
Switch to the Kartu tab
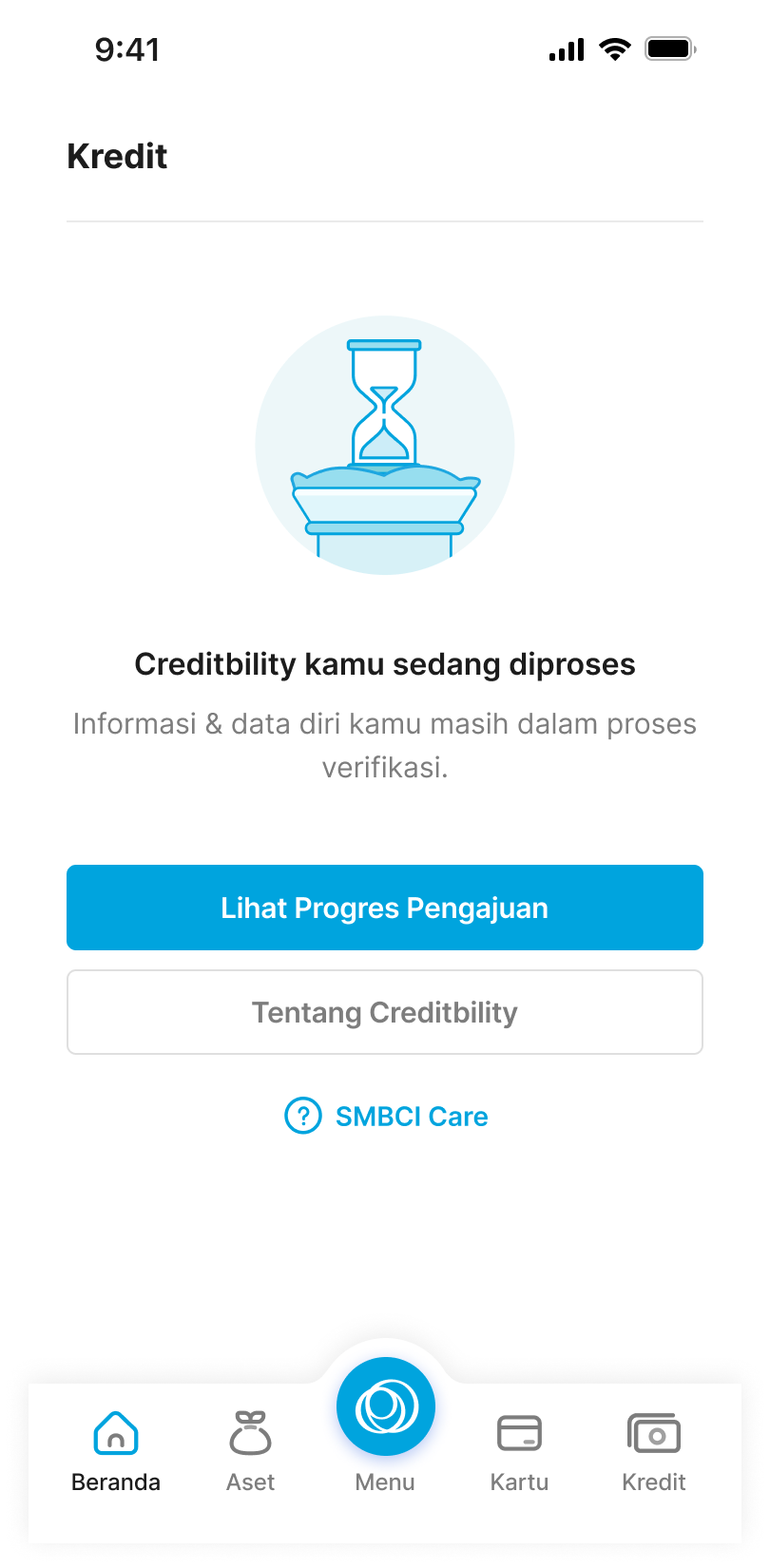pyautogui.click(x=519, y=1449)
